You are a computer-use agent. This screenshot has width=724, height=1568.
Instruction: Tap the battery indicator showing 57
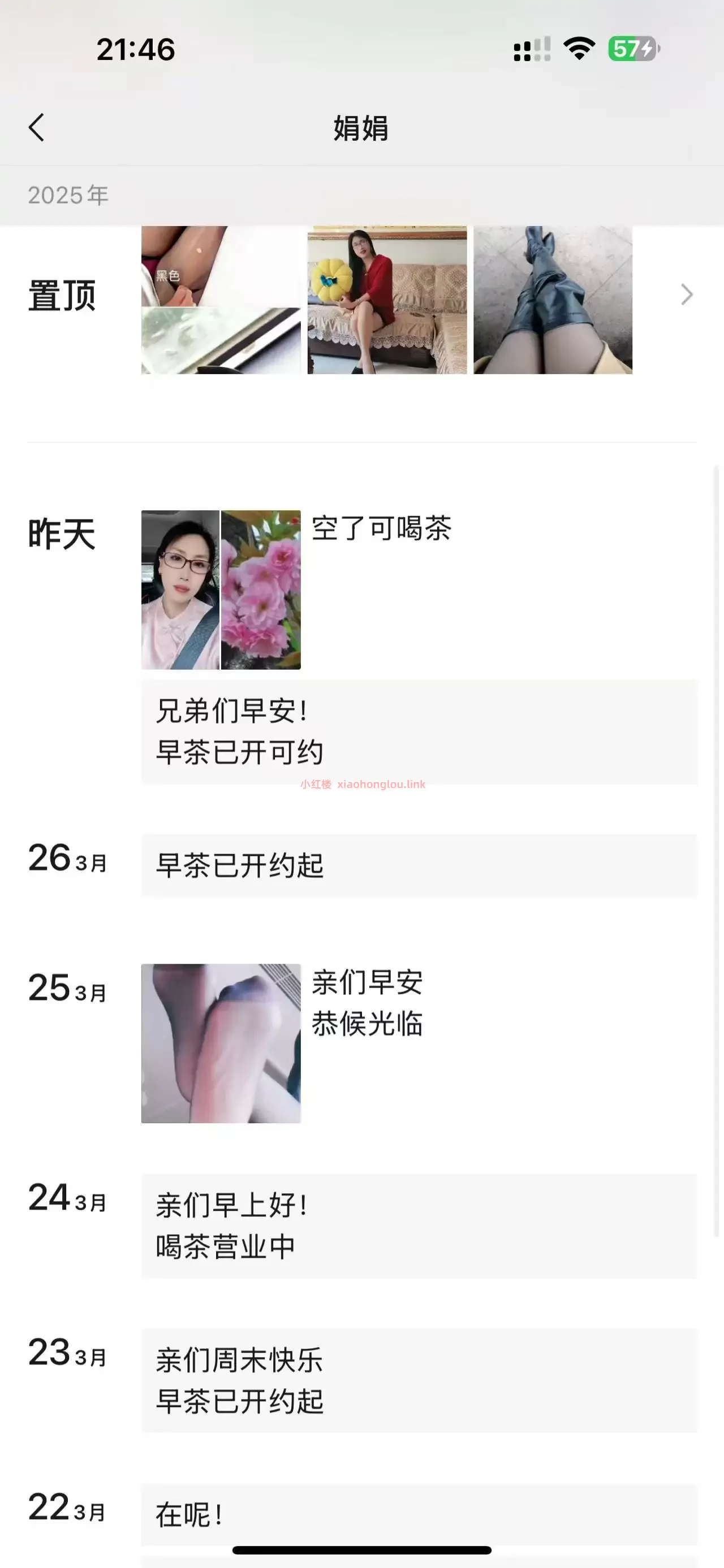click(x=631, y=50)
